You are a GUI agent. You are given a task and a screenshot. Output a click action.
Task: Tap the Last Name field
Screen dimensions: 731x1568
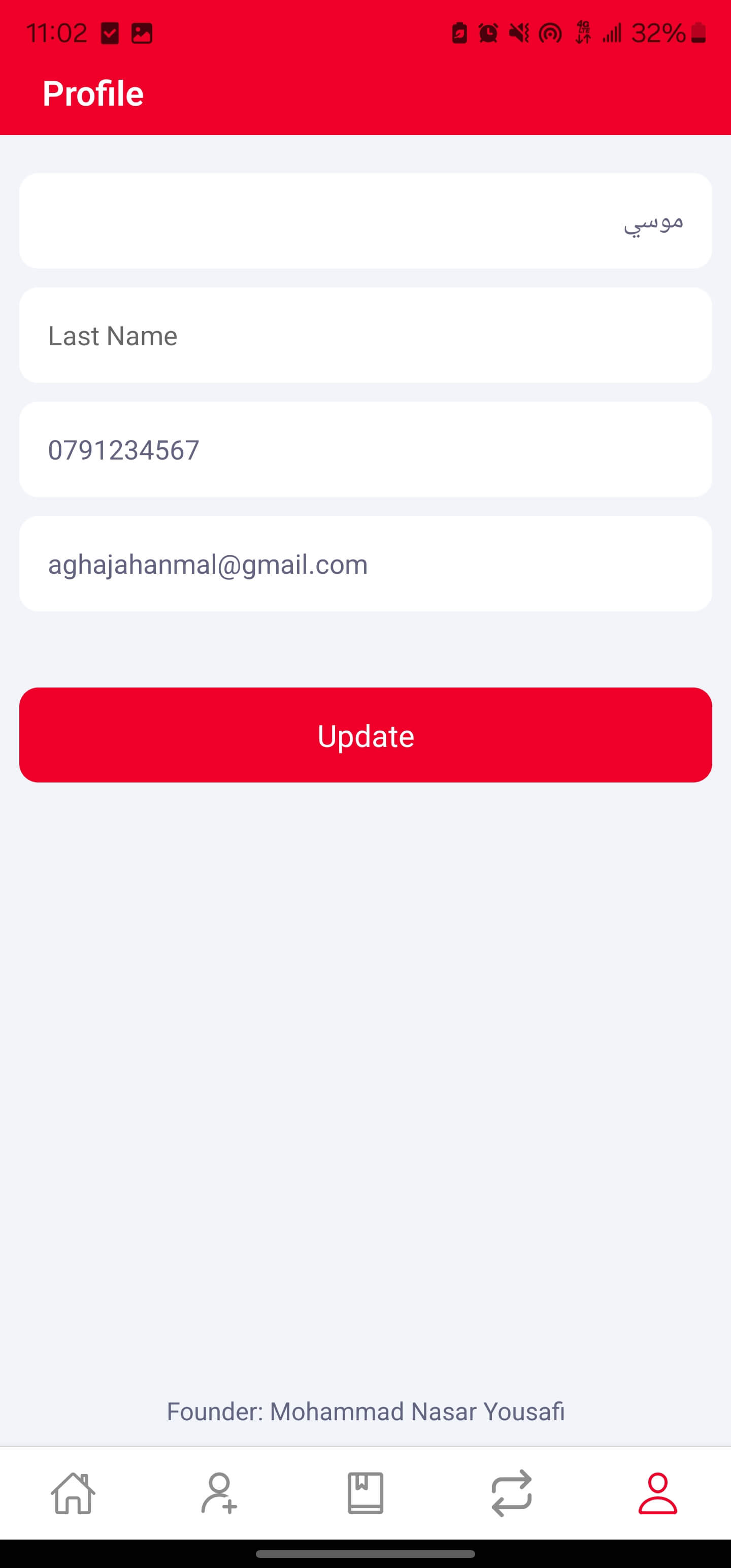[365, 336]
